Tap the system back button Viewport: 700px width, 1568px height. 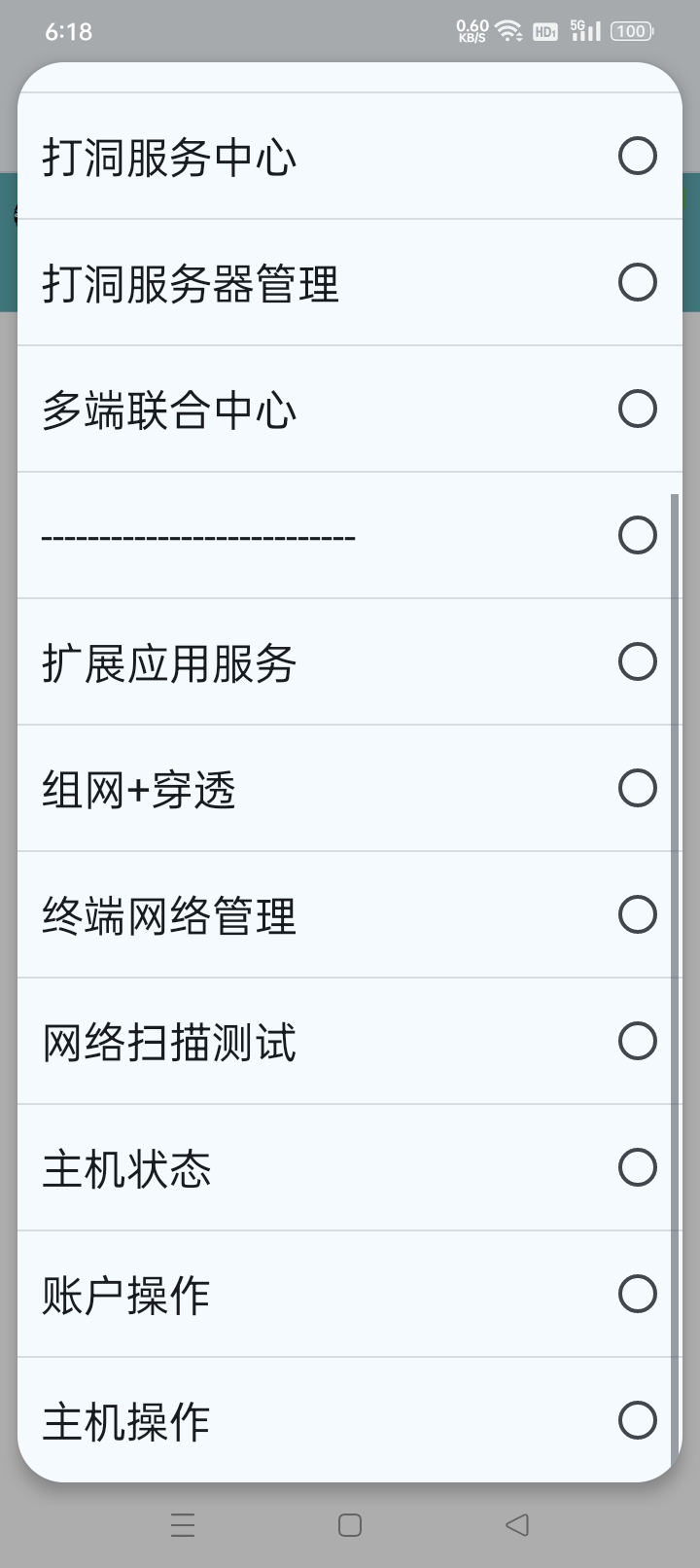pyautogui.click(x=517, y=1524)
